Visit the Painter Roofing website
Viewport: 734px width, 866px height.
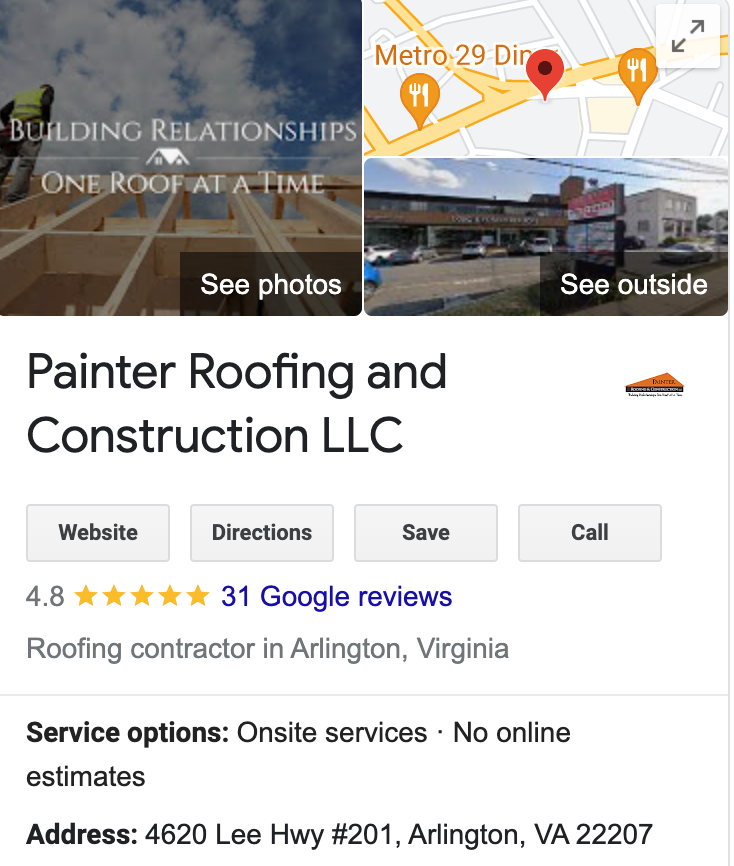pos(98,532)
